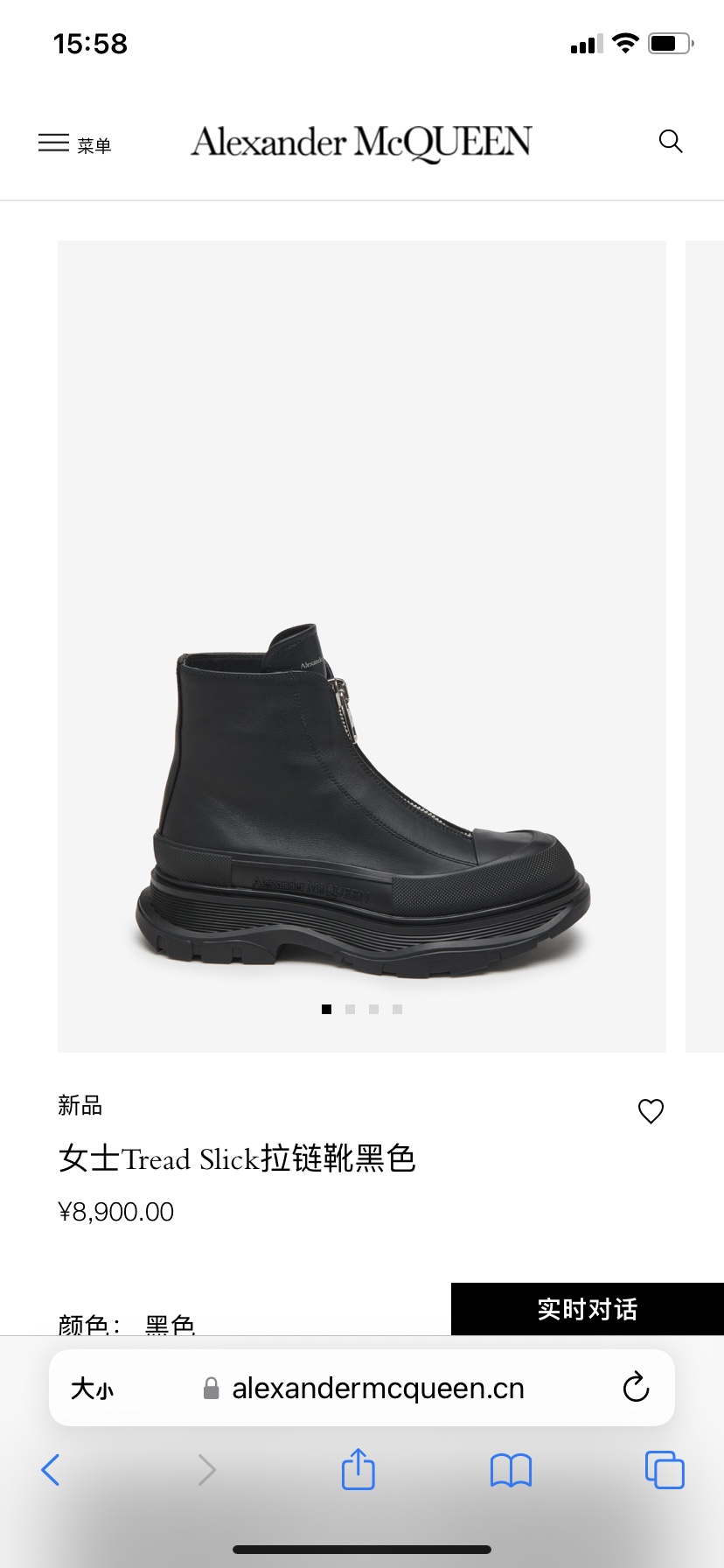
Task: Add boot to wishlist heart
Action: tap(651, 1110)
